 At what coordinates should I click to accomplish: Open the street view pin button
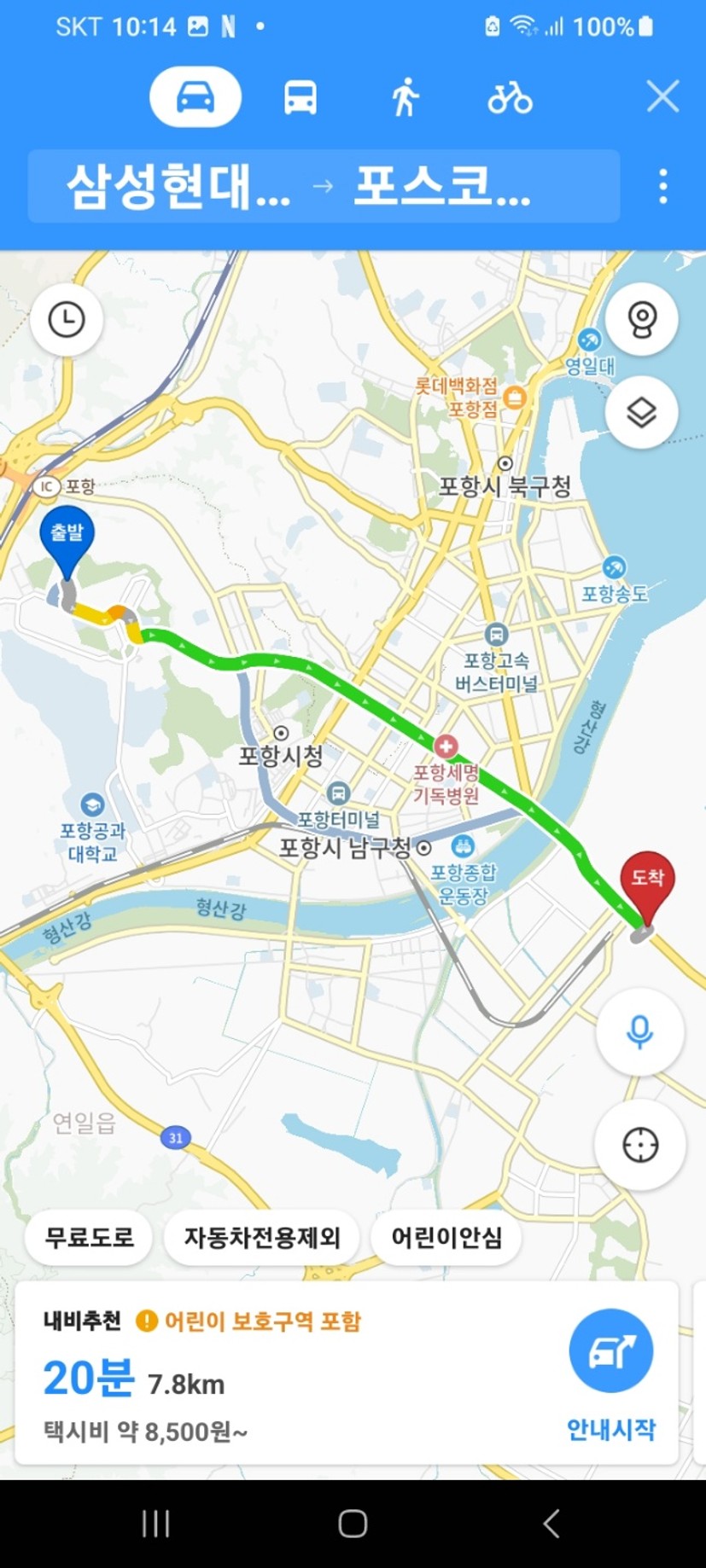[x=641, y=320]
